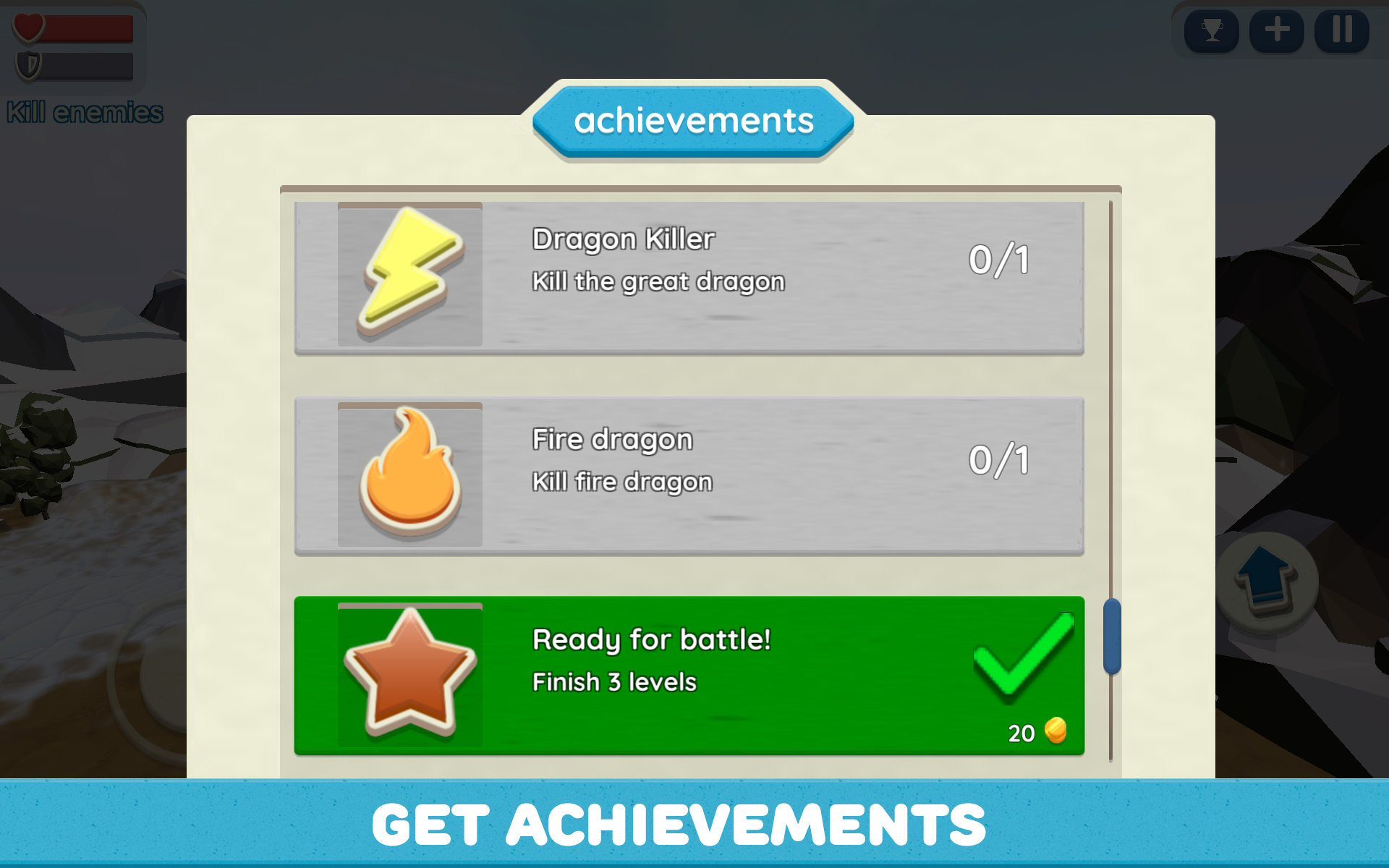
Task: Tap the plus button in top bar
Action: (1277, 31)
